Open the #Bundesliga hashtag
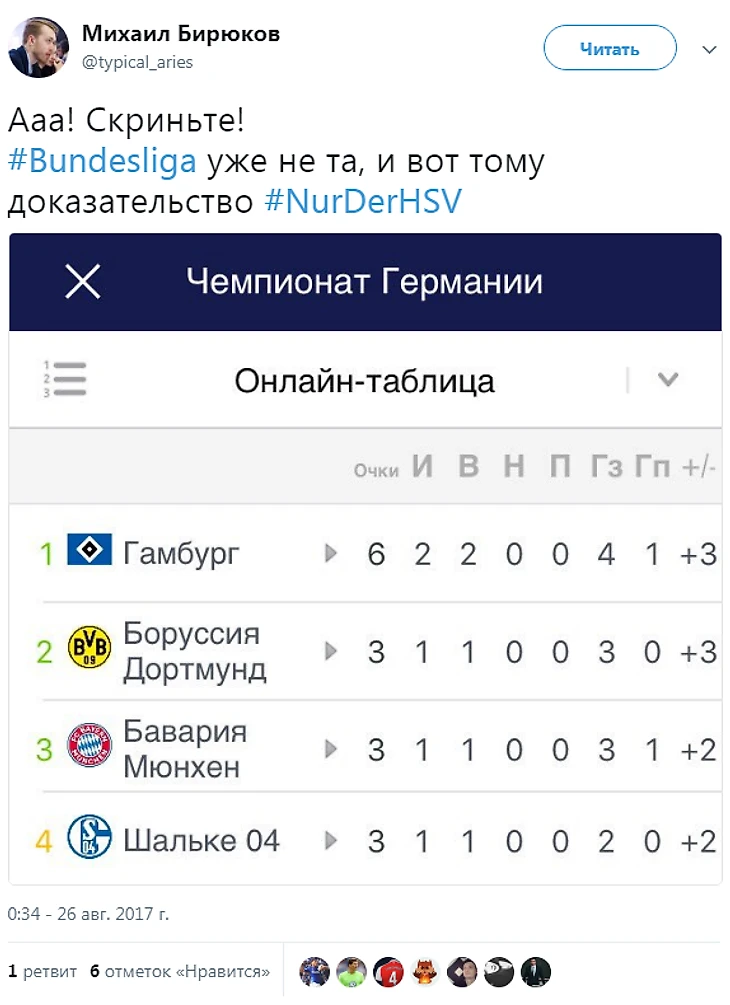 (102, 161)
